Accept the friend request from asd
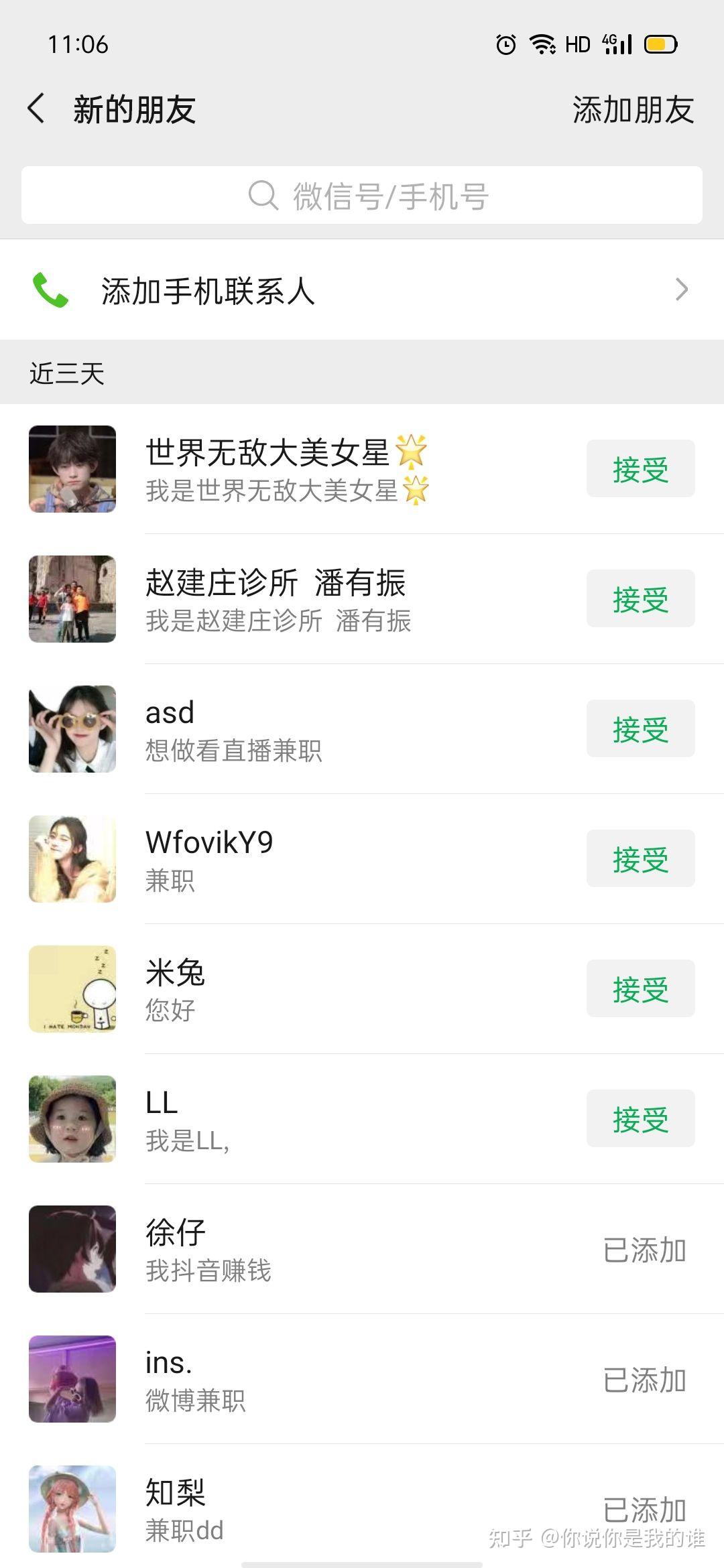The height and width of the screenshot is (1568, 724). pyautogui.click(x=640, y=729)
